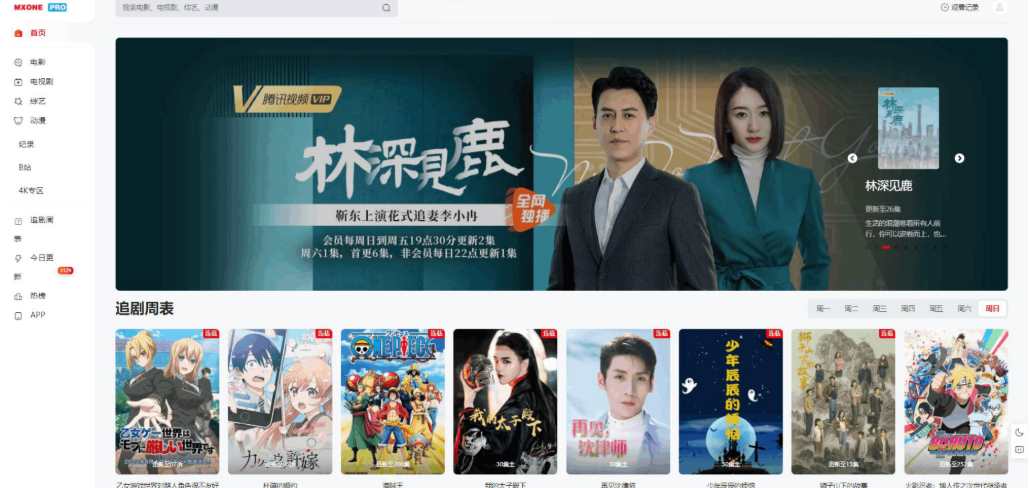Open the 4K专区 section
Viewport: 1030px width, 488px height.
[x=31, y=190]
